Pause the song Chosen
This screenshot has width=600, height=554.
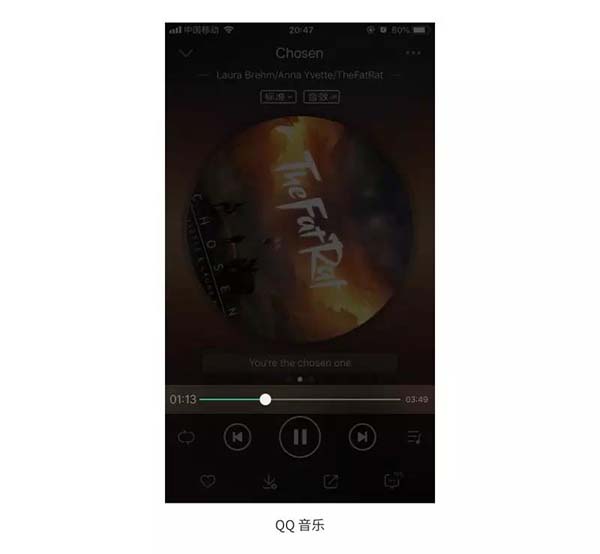pyautogui.click(x=300, y=436)
